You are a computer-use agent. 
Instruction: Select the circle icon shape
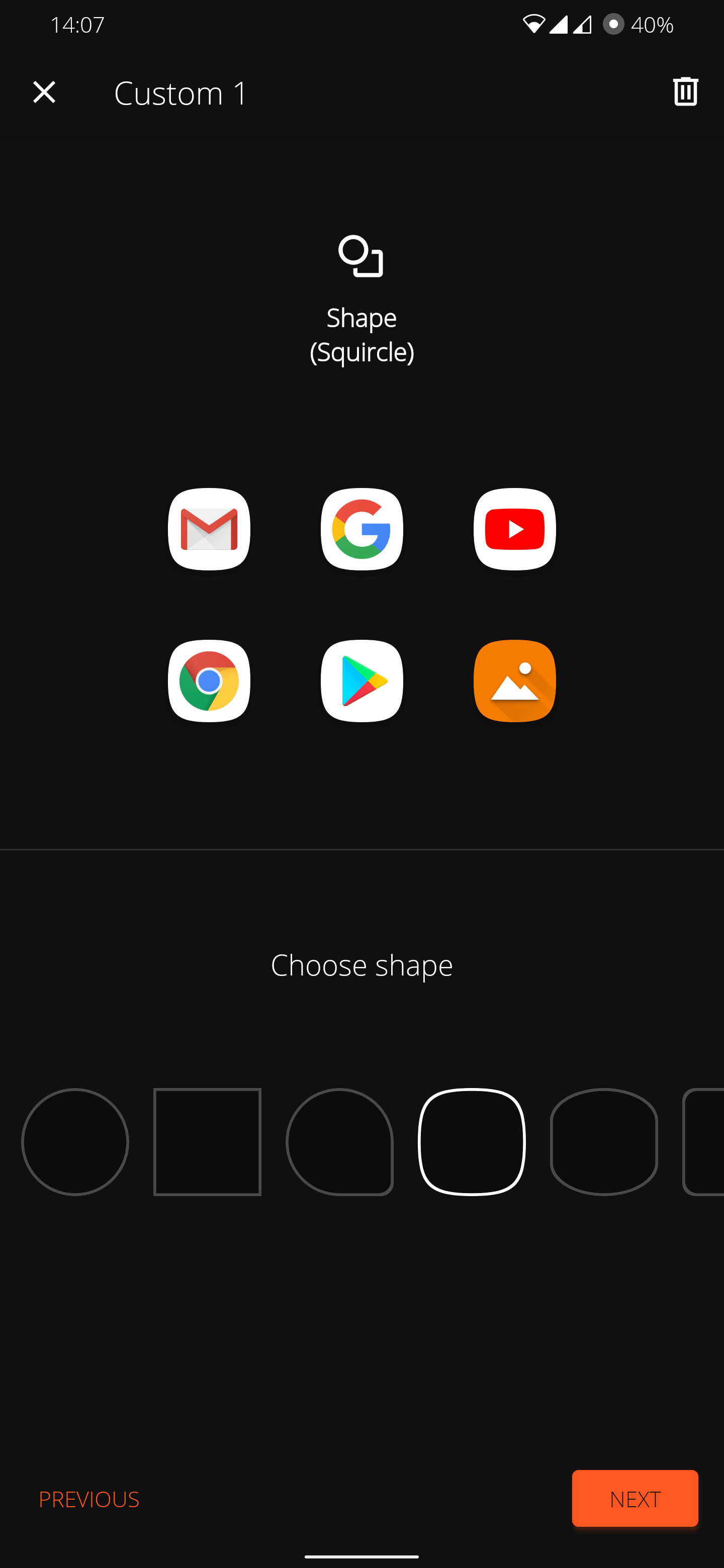[x=75, y=1141]
